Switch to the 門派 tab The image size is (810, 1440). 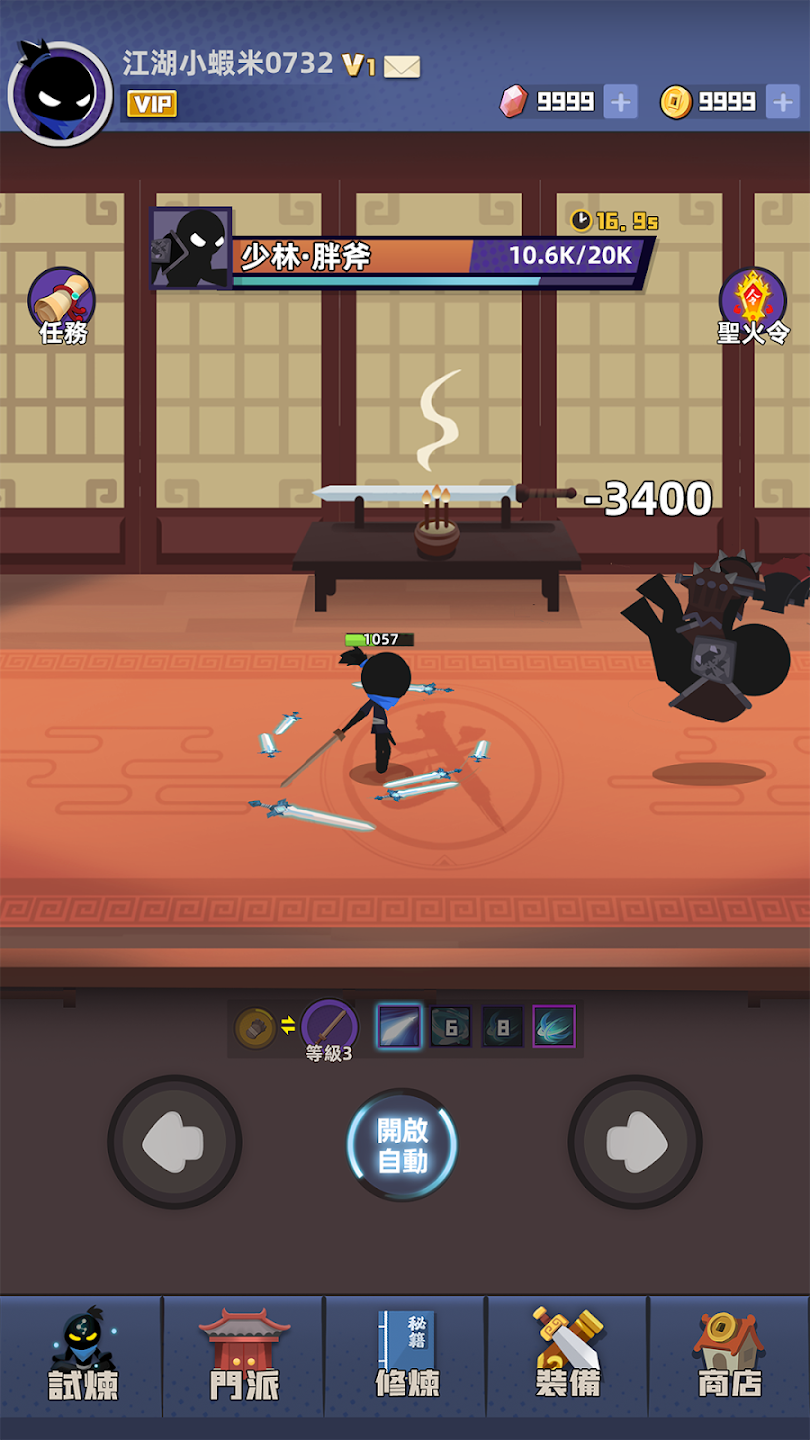point(244,1356)
